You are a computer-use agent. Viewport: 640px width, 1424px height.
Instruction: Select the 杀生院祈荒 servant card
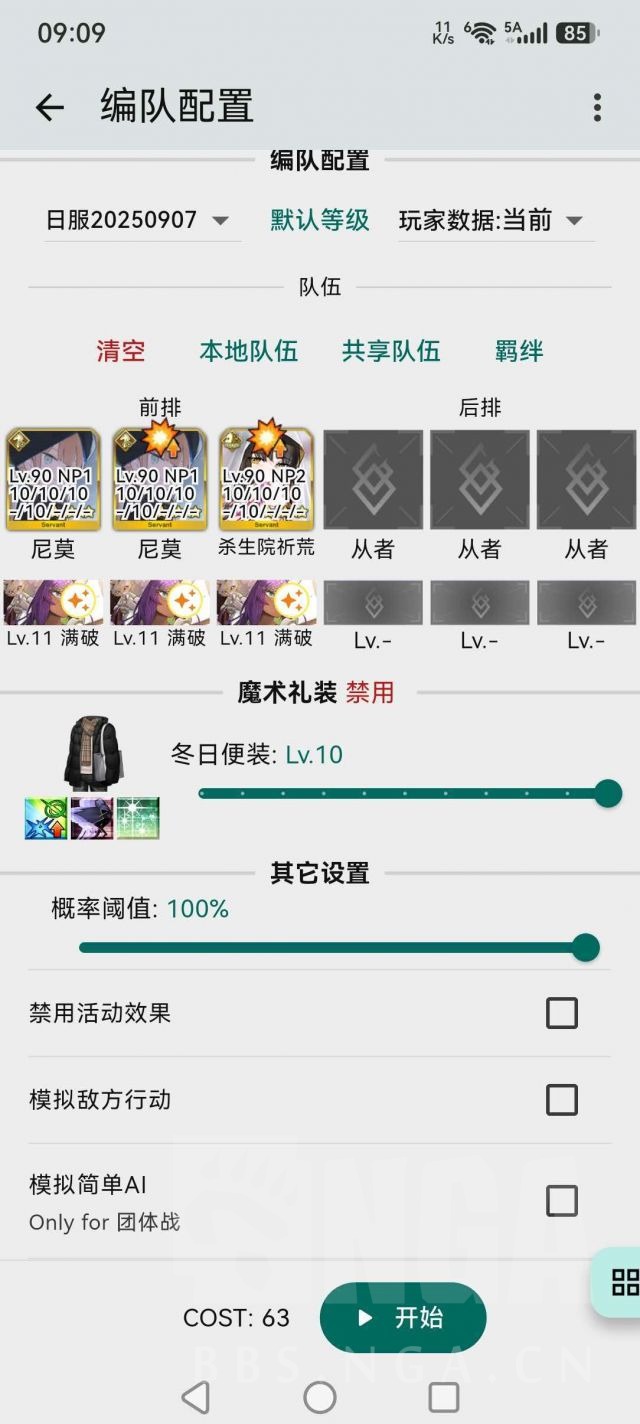[267, 479]
